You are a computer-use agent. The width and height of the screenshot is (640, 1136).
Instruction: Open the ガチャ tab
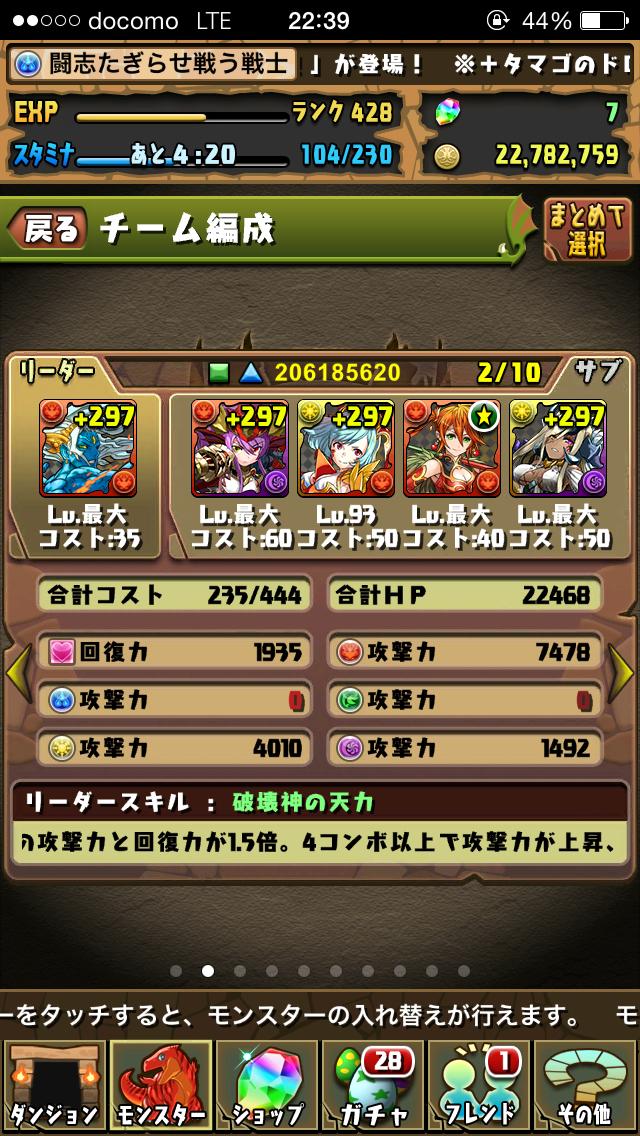(372, 1086)
